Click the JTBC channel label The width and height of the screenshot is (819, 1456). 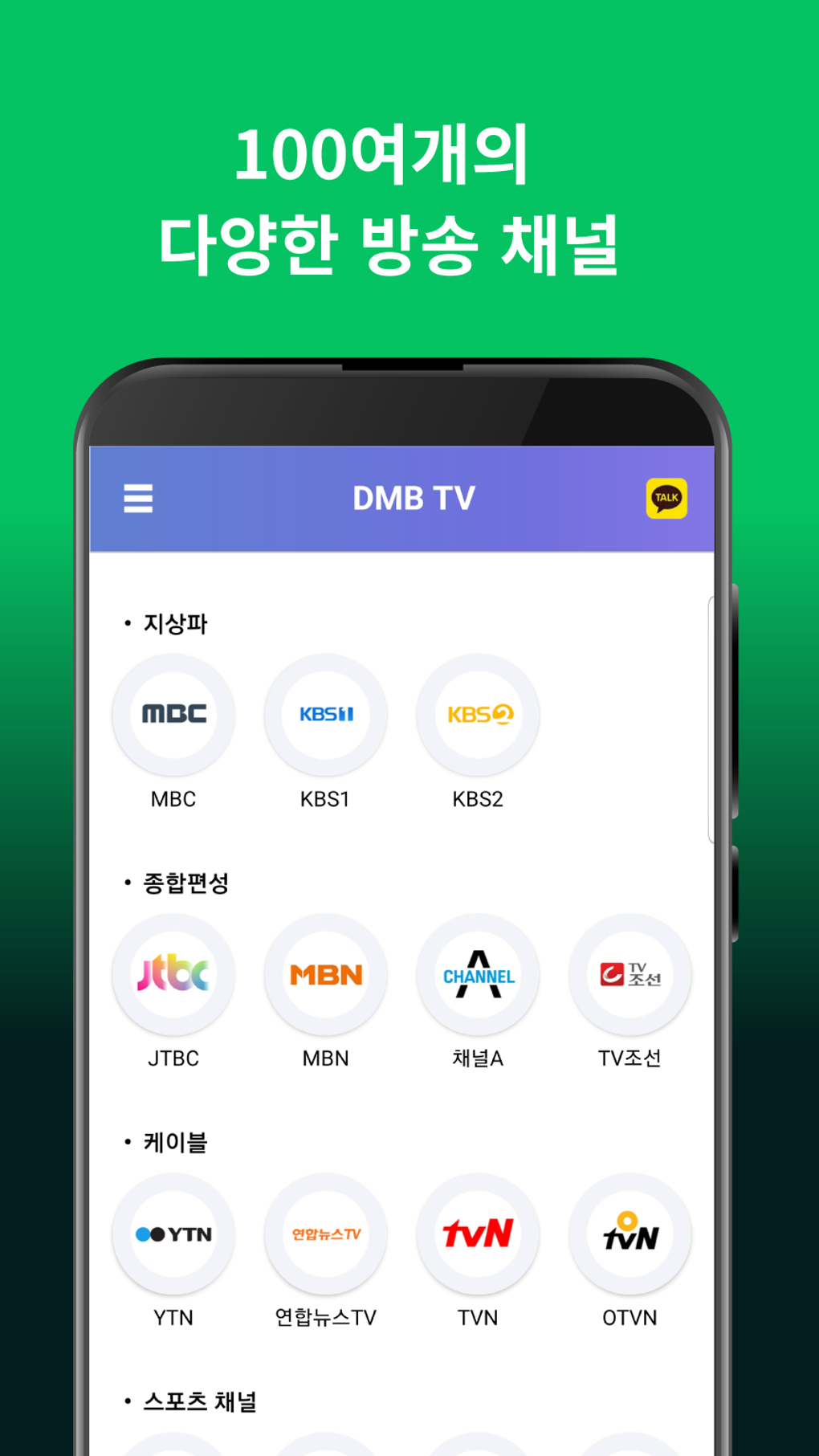click(174, 1058)
